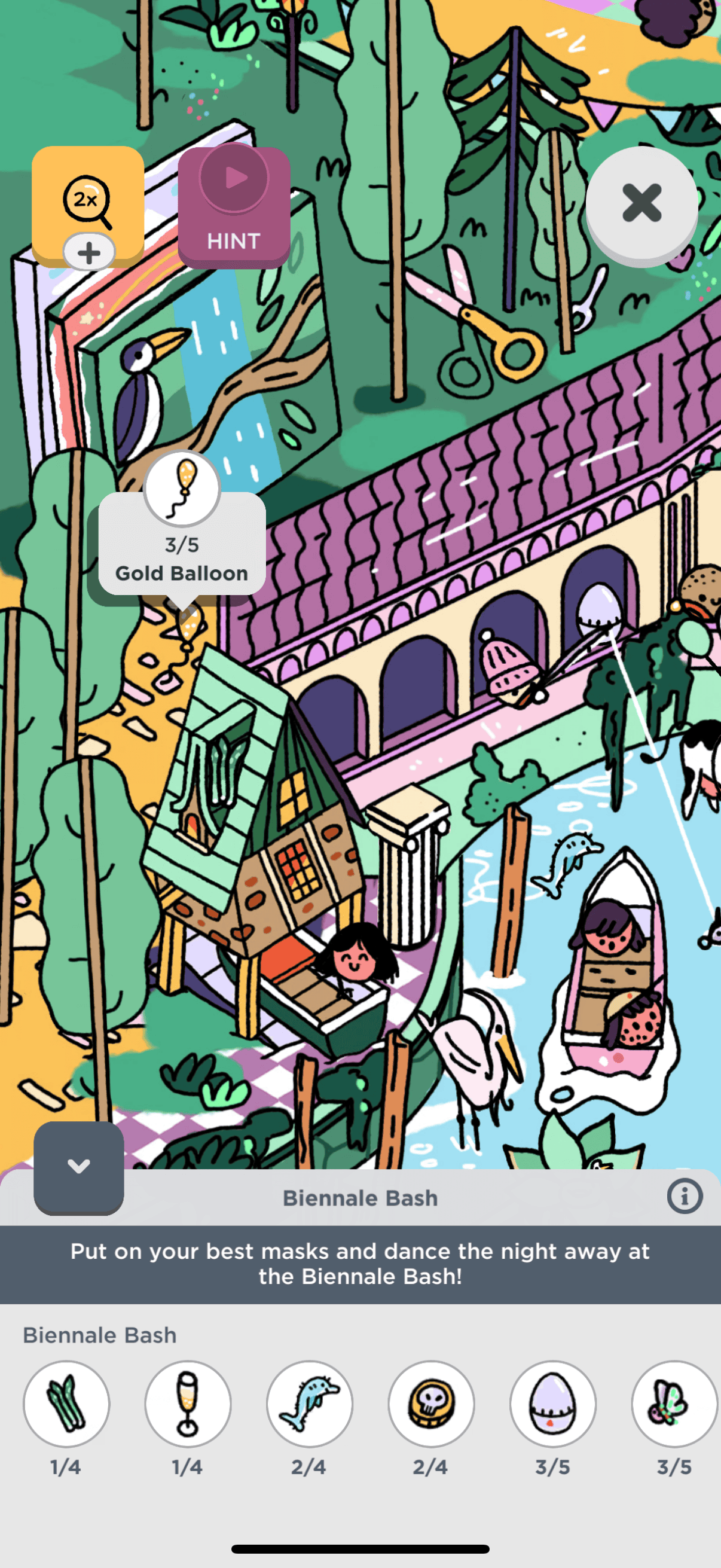
Task: Select the champagne glass item
Action: click(x=187, y=1404)
